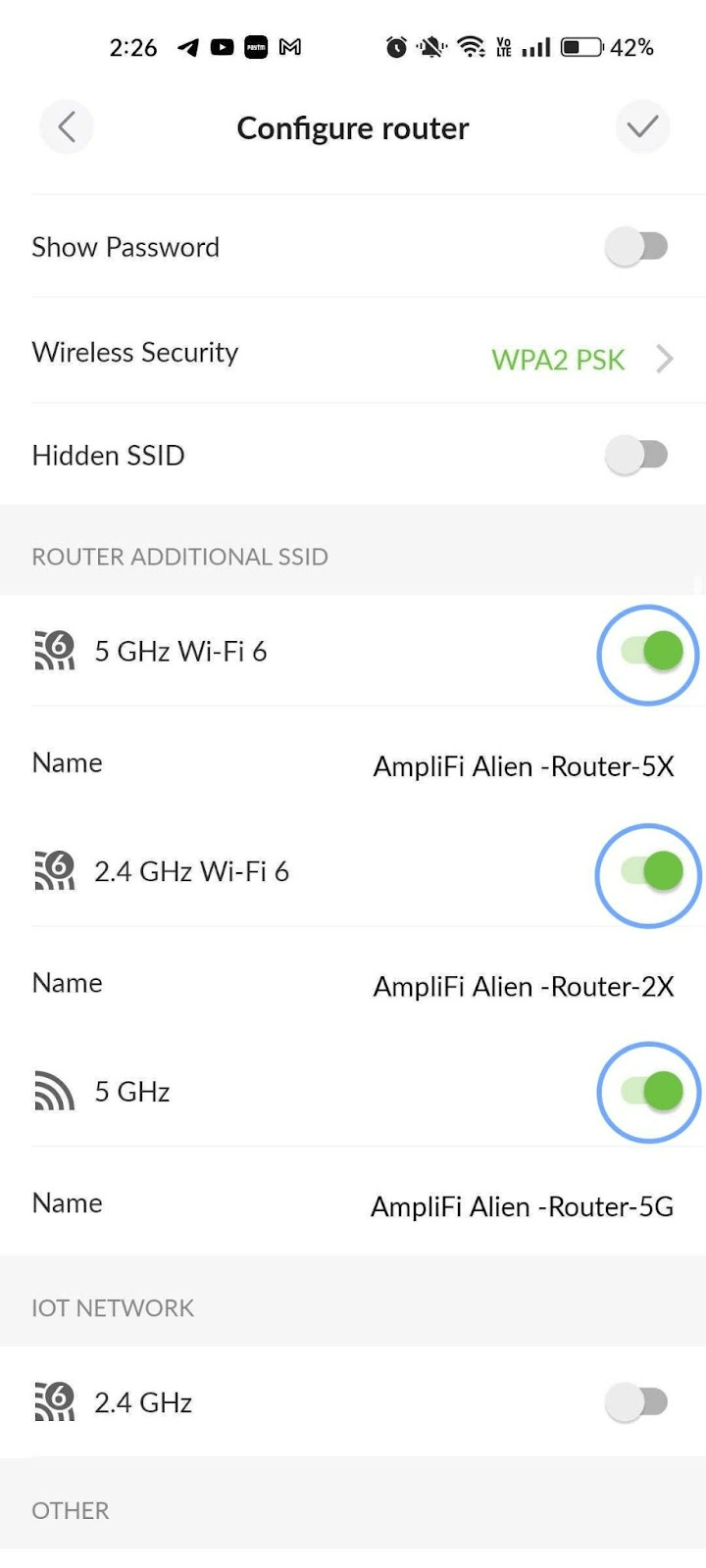Viewport: 706px width, 1568px height.
Task: Tap the back arrow to exit Configure router
Action: pos(66,126)
